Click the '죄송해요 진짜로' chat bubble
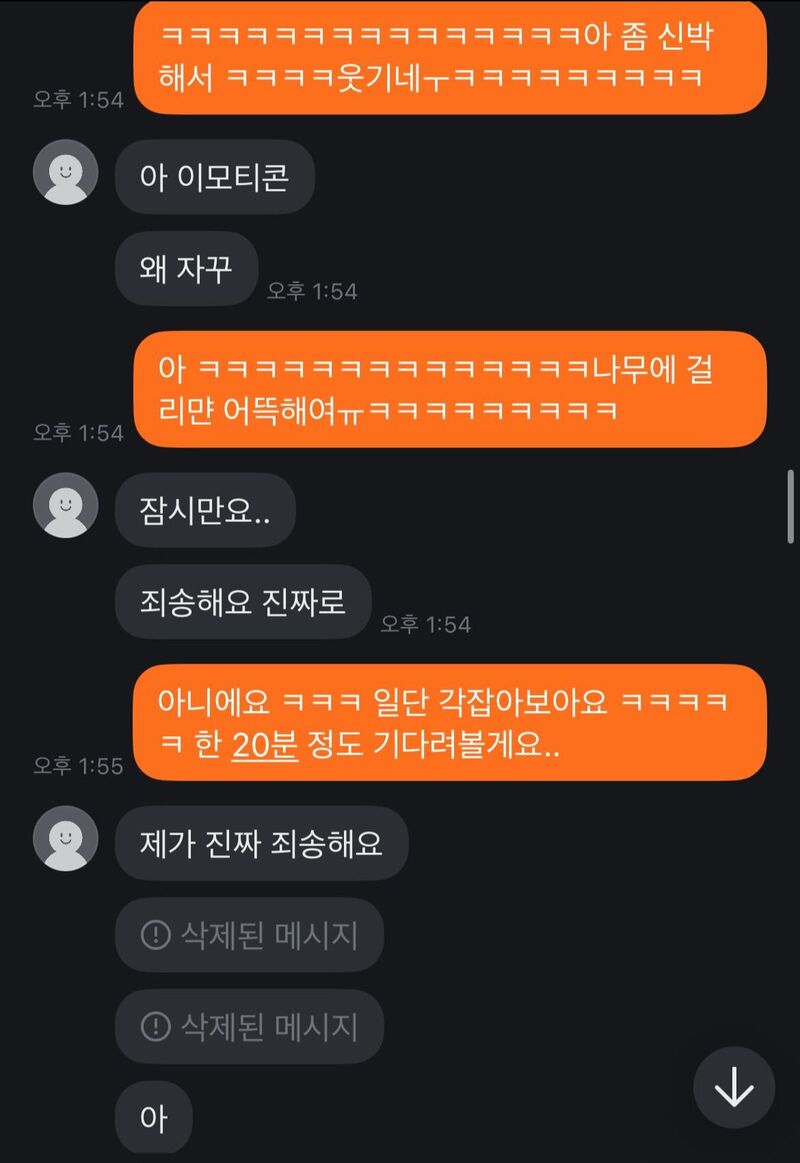The width and height of the screenshot is (800, 1163). [x=241, y=601]
